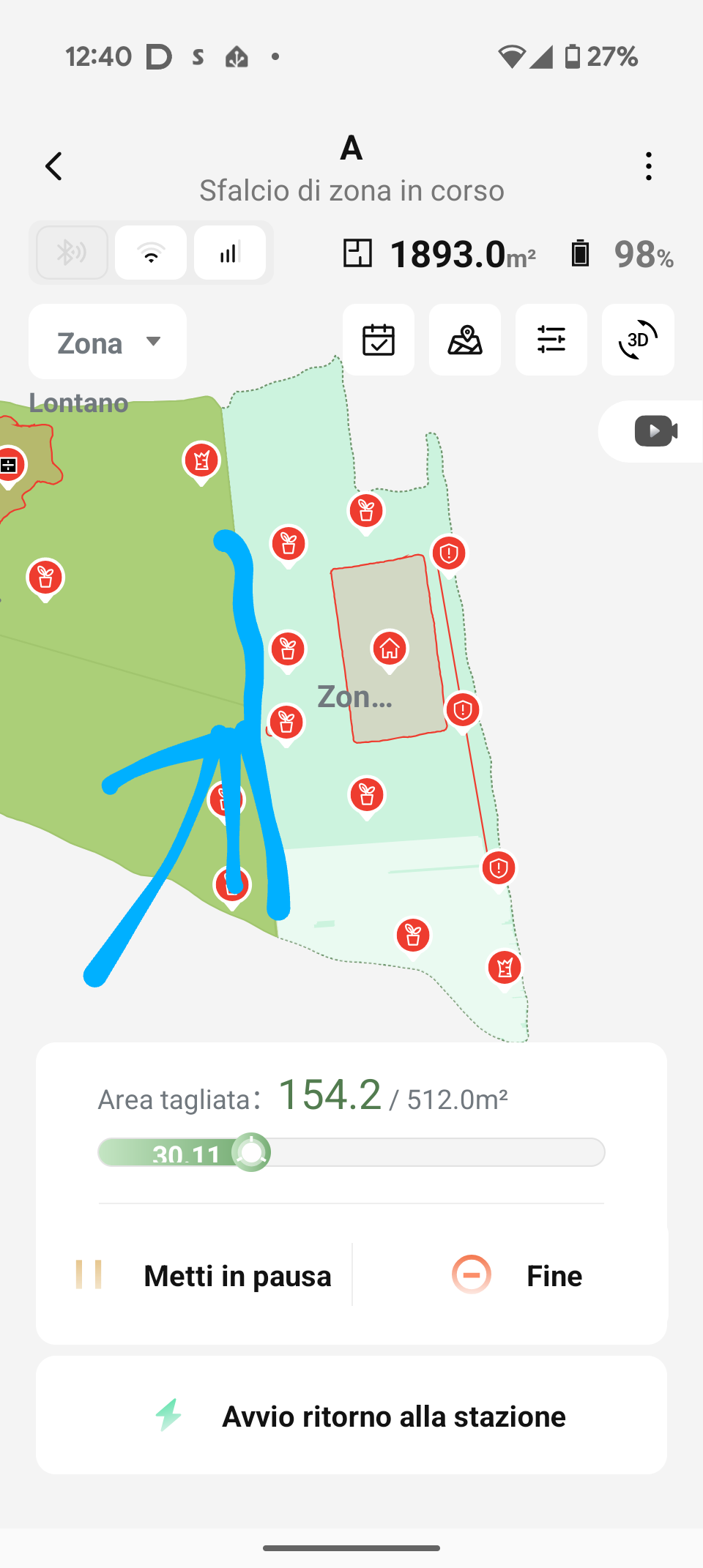Open the map editing tool
The height and width of the screenshot is (1568, 703).
(465, 340)
